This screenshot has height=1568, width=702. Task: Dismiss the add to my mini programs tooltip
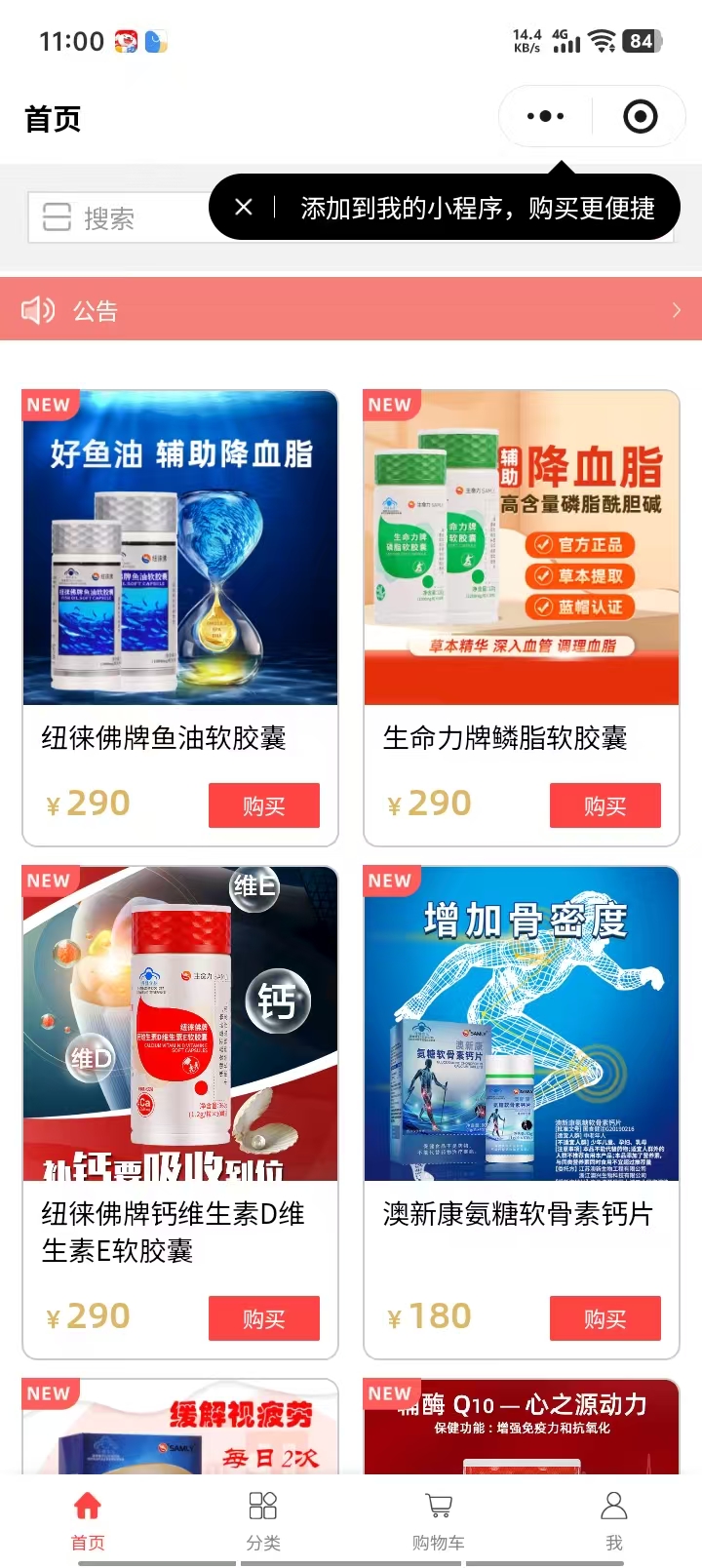[x=244, y=207]
